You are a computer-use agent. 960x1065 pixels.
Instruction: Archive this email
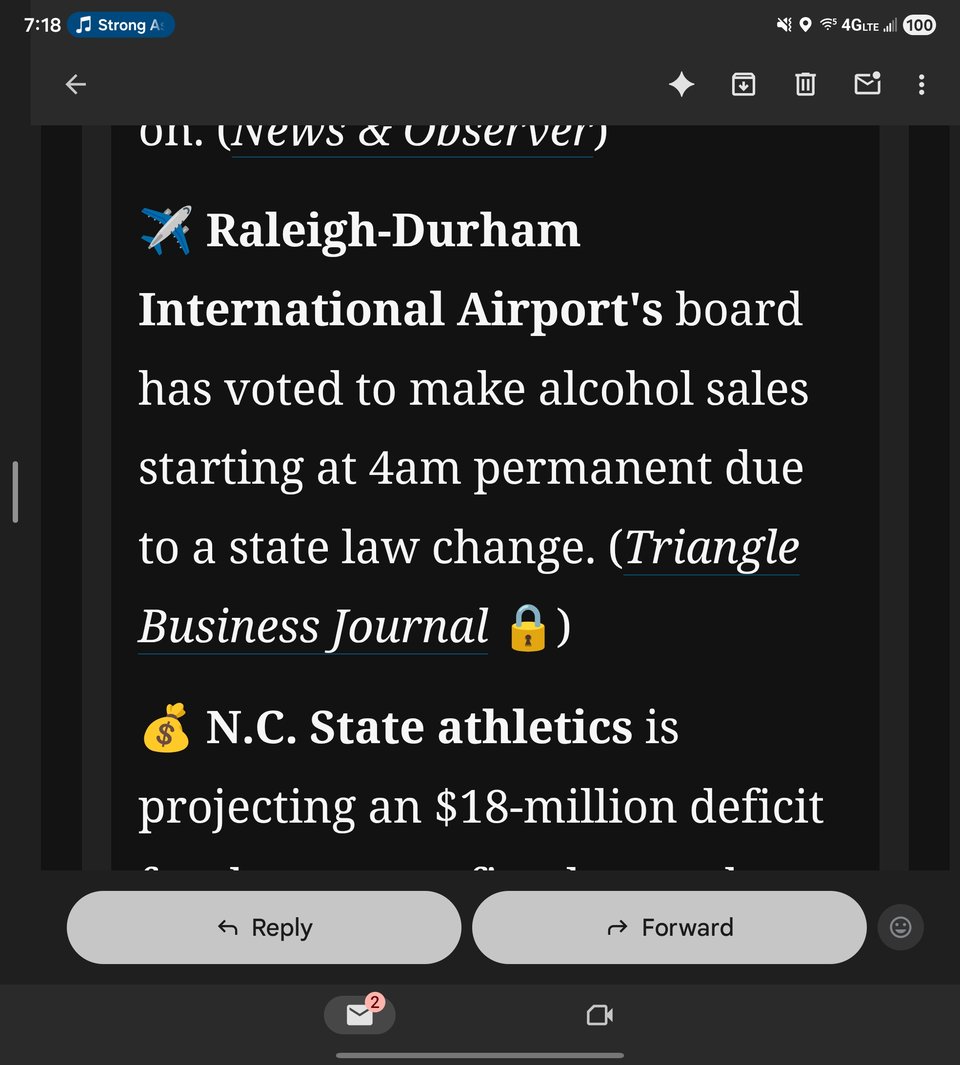(x=743, y=85)
